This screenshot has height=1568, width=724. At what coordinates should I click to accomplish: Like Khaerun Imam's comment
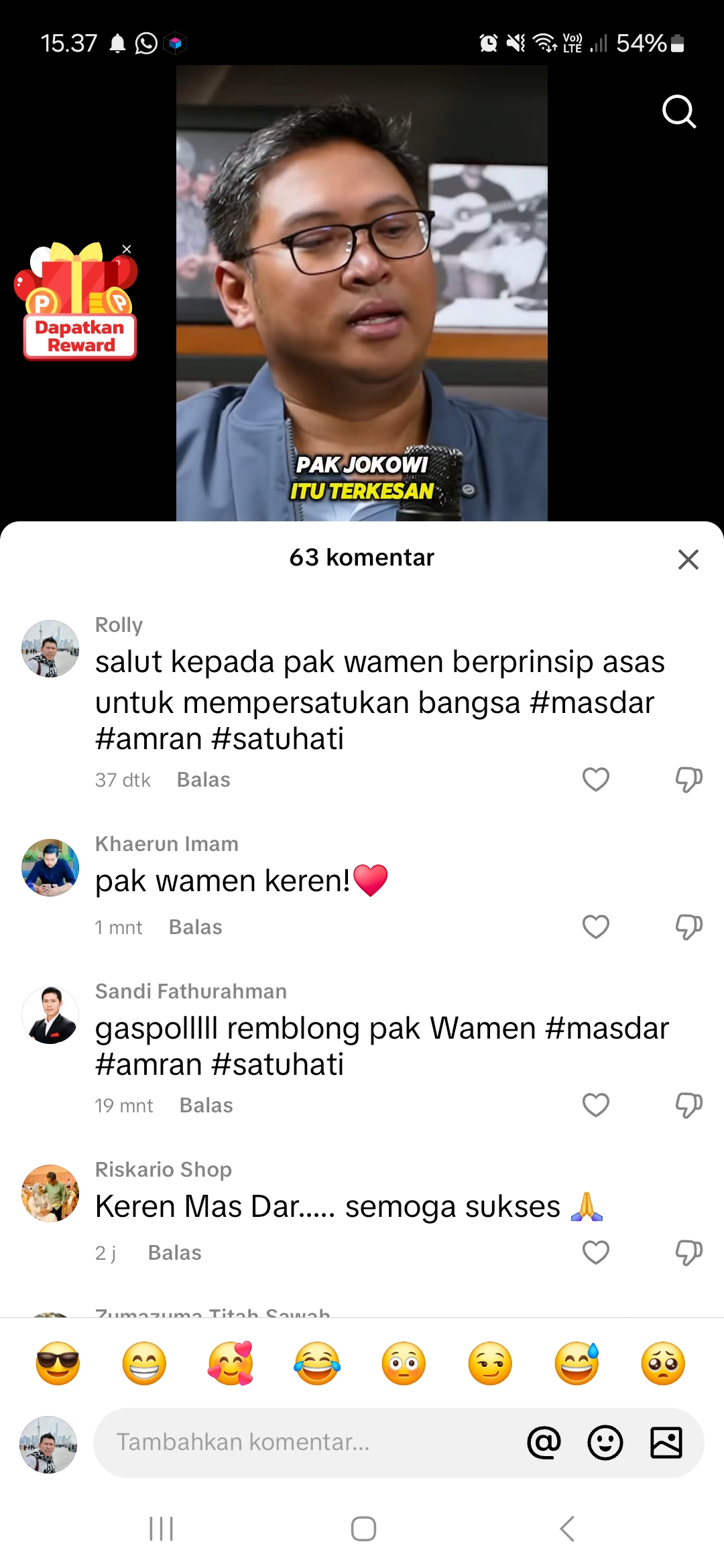(x=595, y=927)
